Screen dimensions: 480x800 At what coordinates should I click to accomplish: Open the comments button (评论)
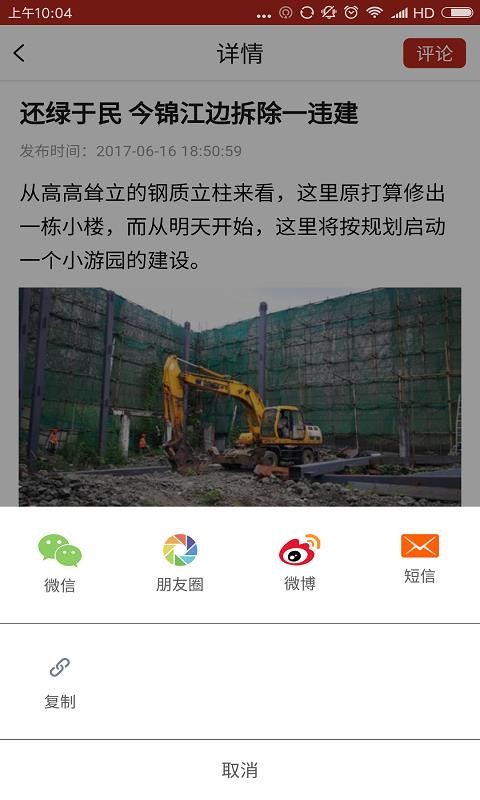point(434,53)
